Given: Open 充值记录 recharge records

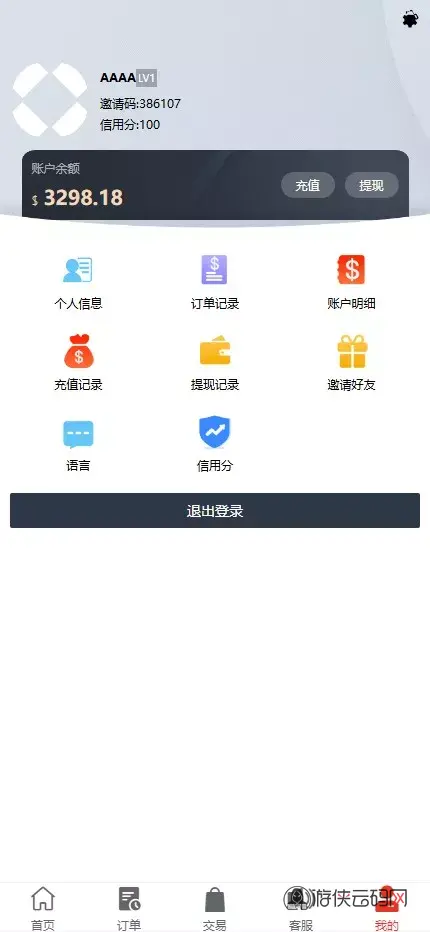Looking at the screenshot, I should coord(78,363).
